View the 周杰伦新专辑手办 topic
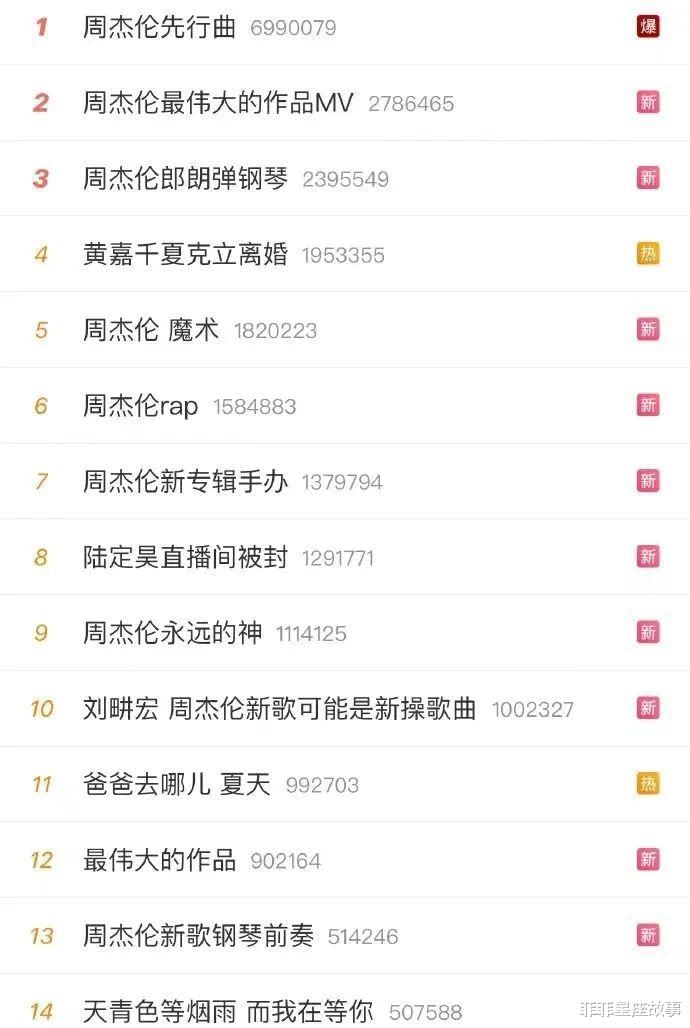This screenshot has width=690, height=1028. pyautogui.click(x=185, y=482)
